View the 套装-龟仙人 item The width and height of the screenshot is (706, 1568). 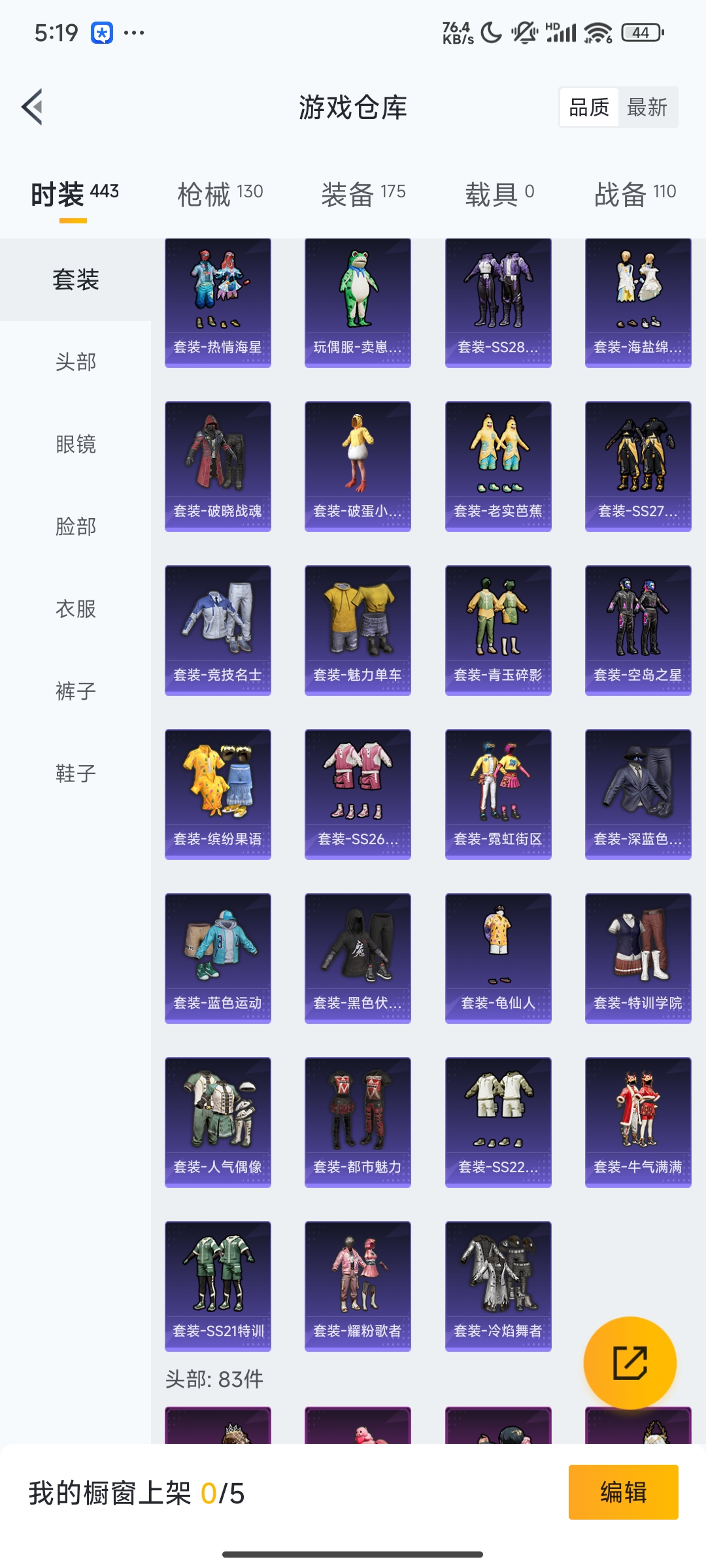498,958
